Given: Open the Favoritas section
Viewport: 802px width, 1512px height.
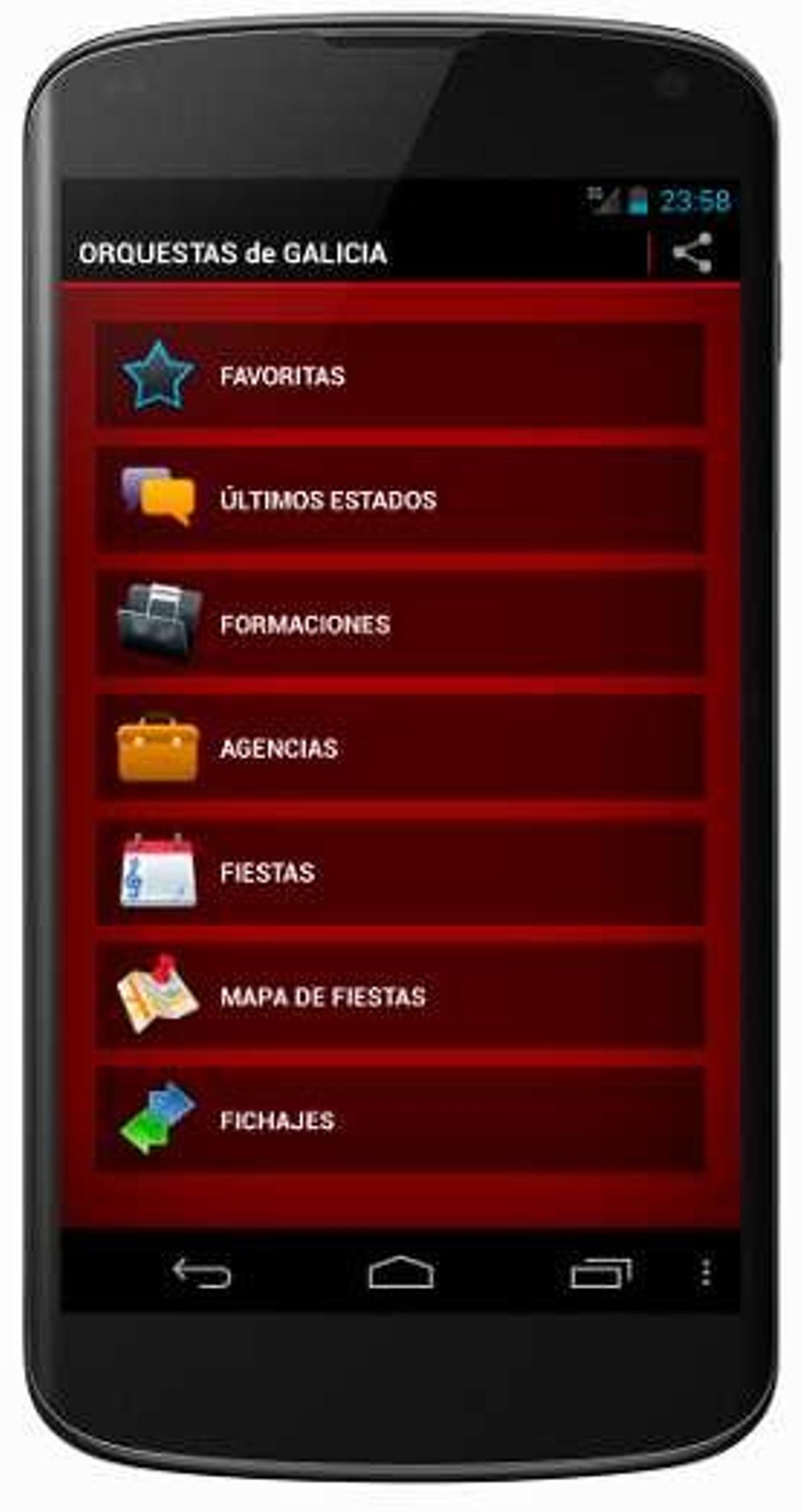Looking at the screenshot, I should click(x=400, y=375).
